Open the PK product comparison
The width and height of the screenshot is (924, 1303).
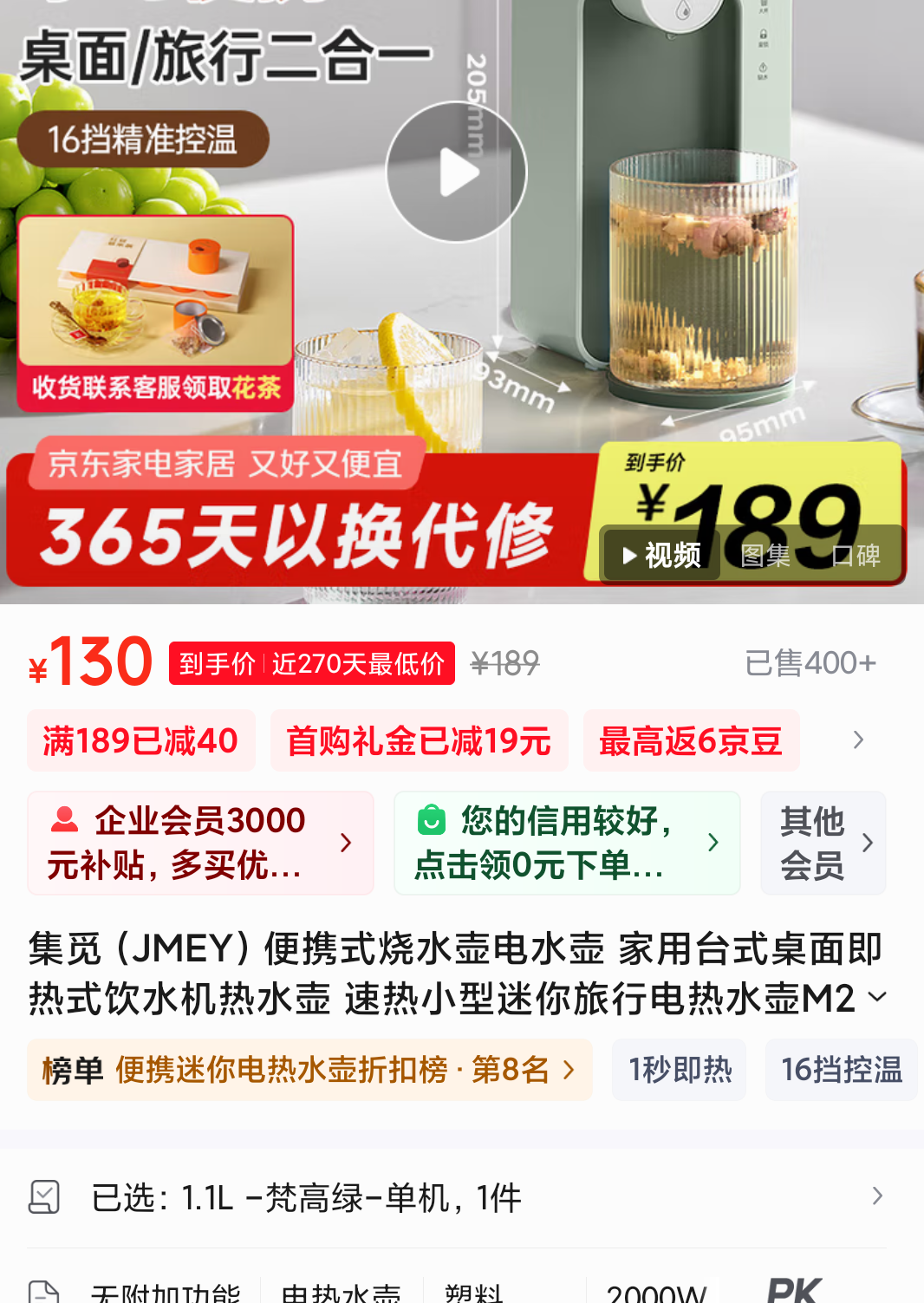pyautogui.click(x=794, y=1290)
